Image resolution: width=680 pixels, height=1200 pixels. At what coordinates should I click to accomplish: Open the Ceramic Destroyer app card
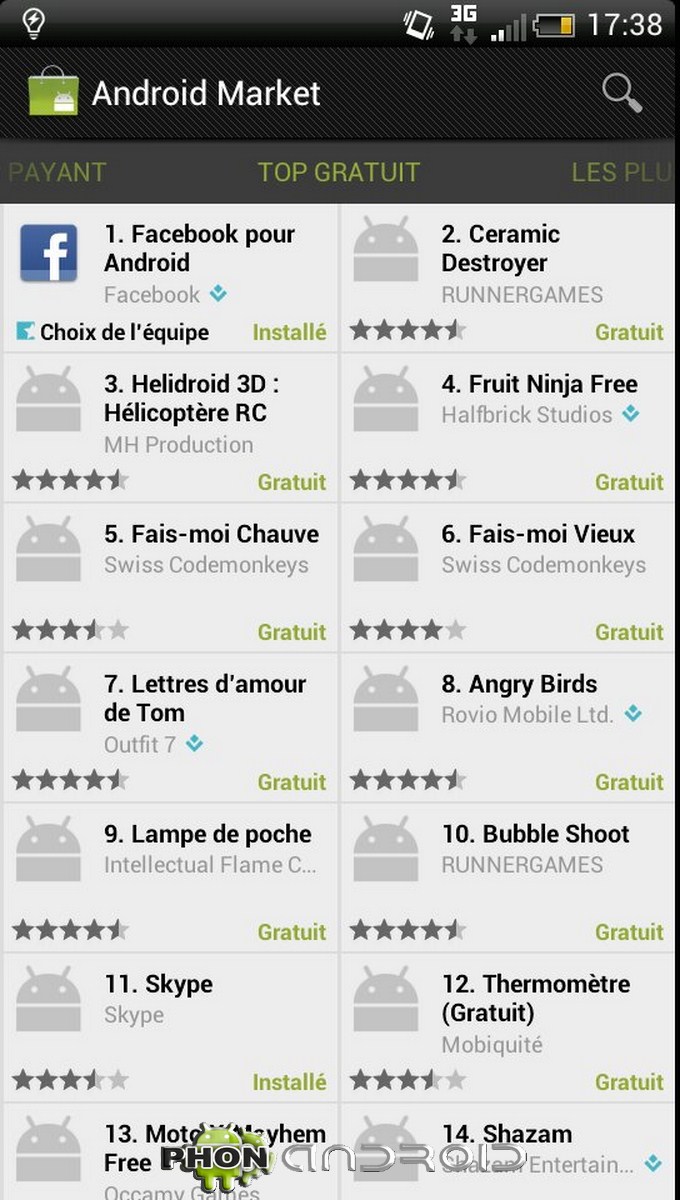[x=508, y=277]
